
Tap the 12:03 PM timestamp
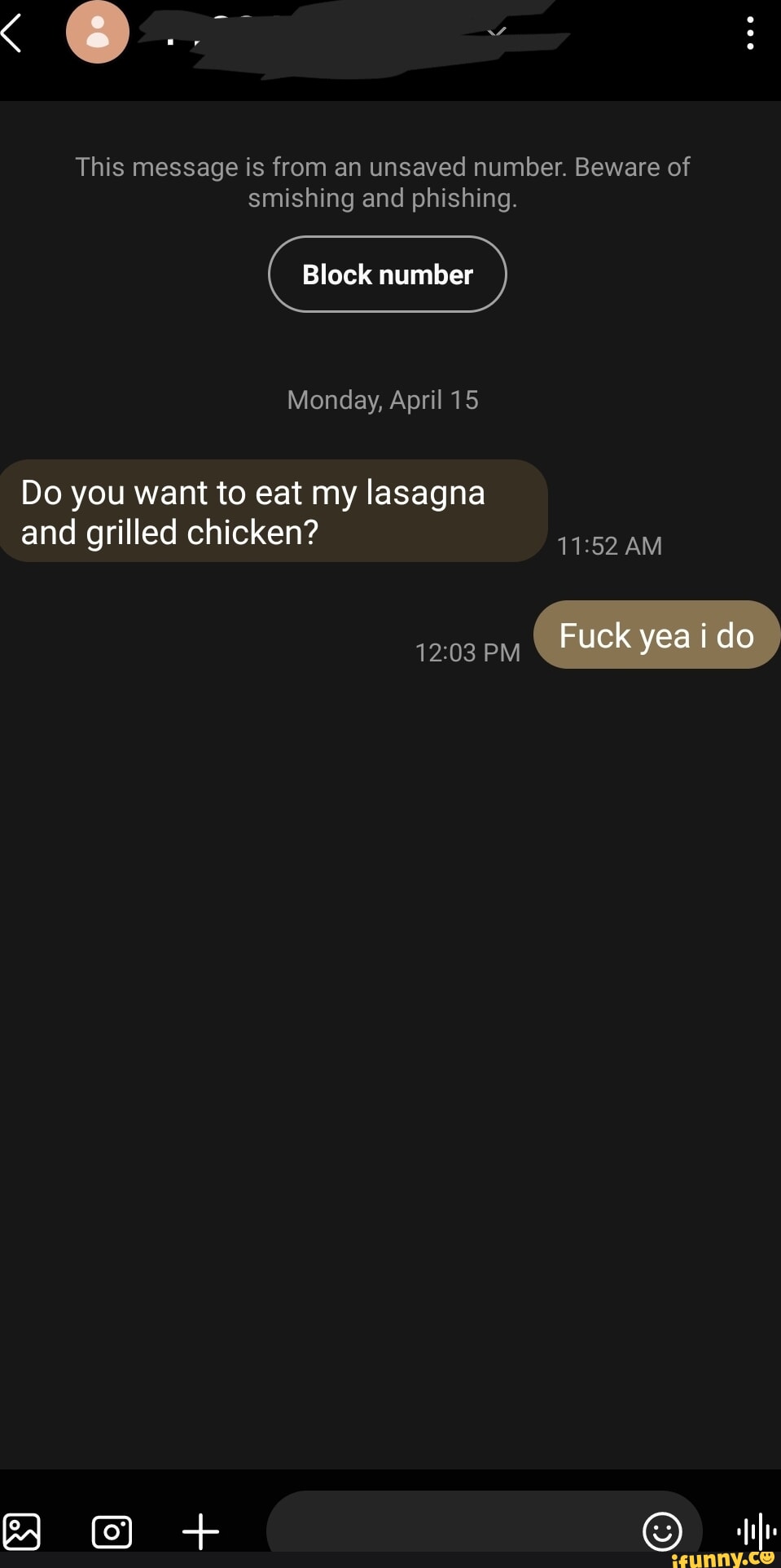click(x=467, y=652)
